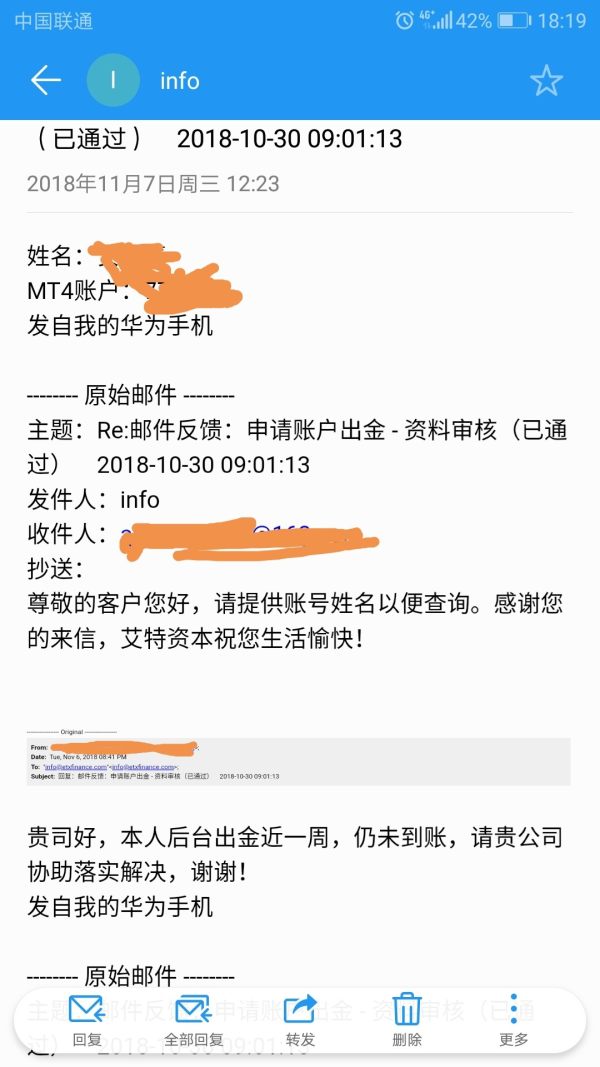Star this email from info
The image size is (600, 1067).
click(546, 81)
